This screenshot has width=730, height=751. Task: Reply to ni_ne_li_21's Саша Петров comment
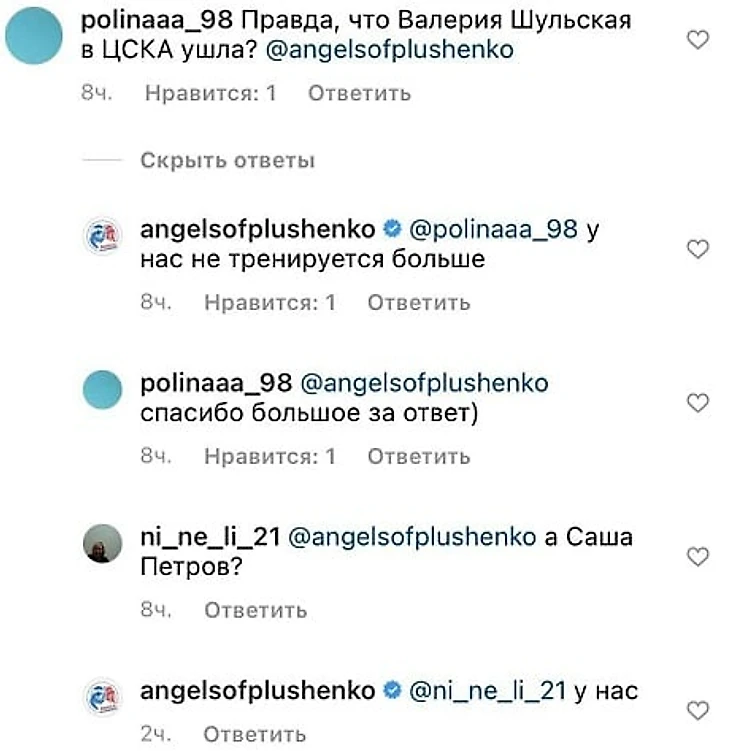click(255, 610)
